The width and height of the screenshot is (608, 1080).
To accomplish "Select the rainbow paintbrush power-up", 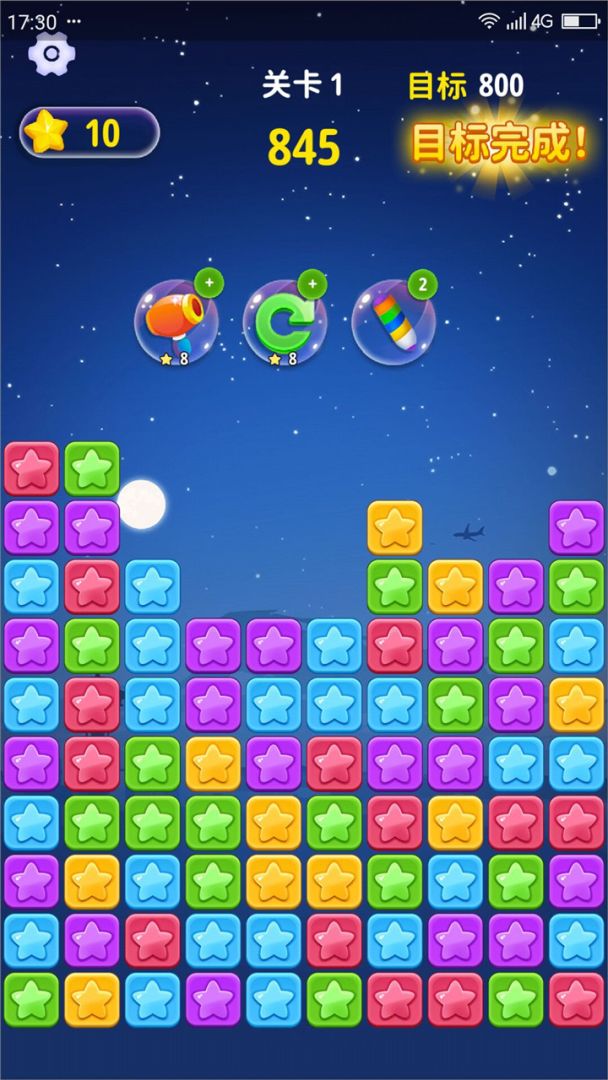I will click(393, 321).
